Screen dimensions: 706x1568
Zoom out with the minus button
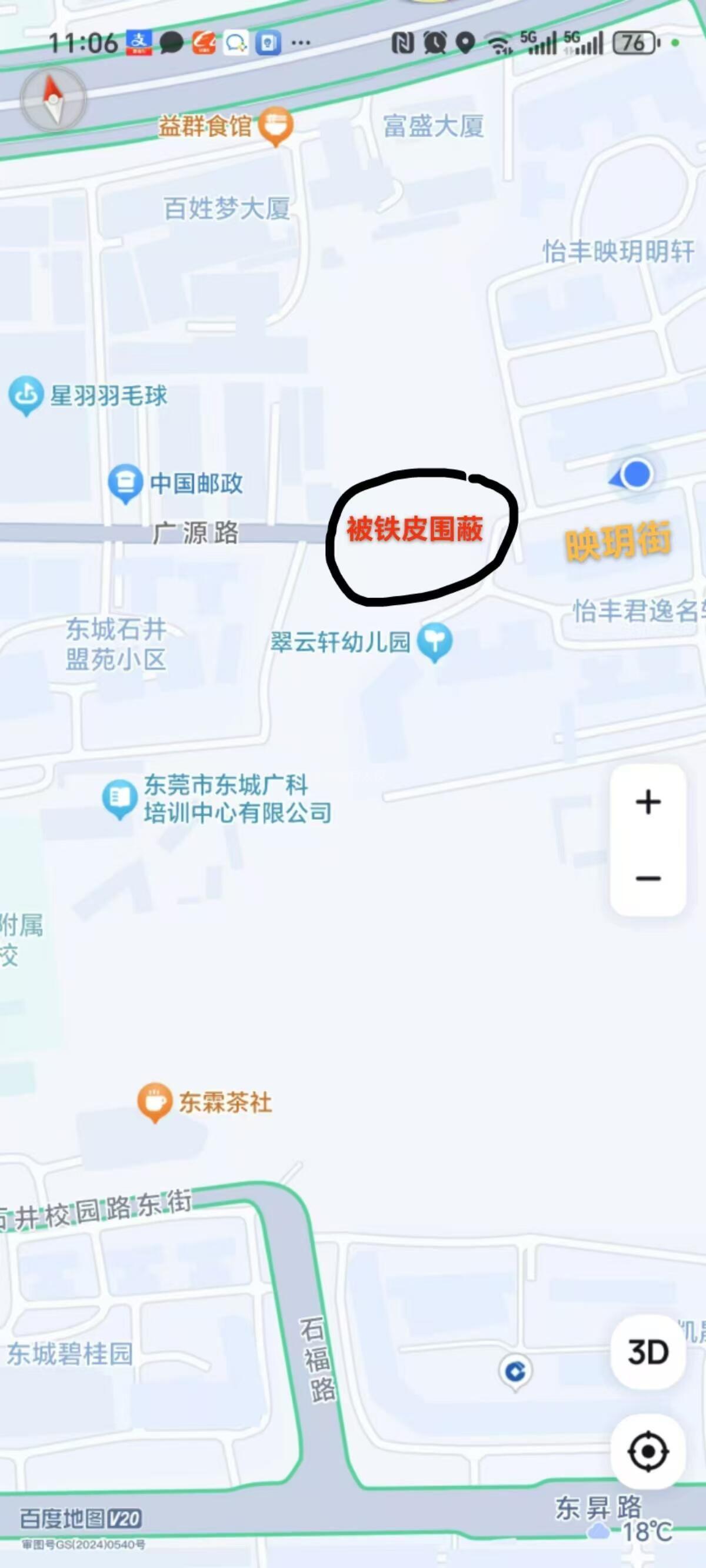[x=648, y=878]
